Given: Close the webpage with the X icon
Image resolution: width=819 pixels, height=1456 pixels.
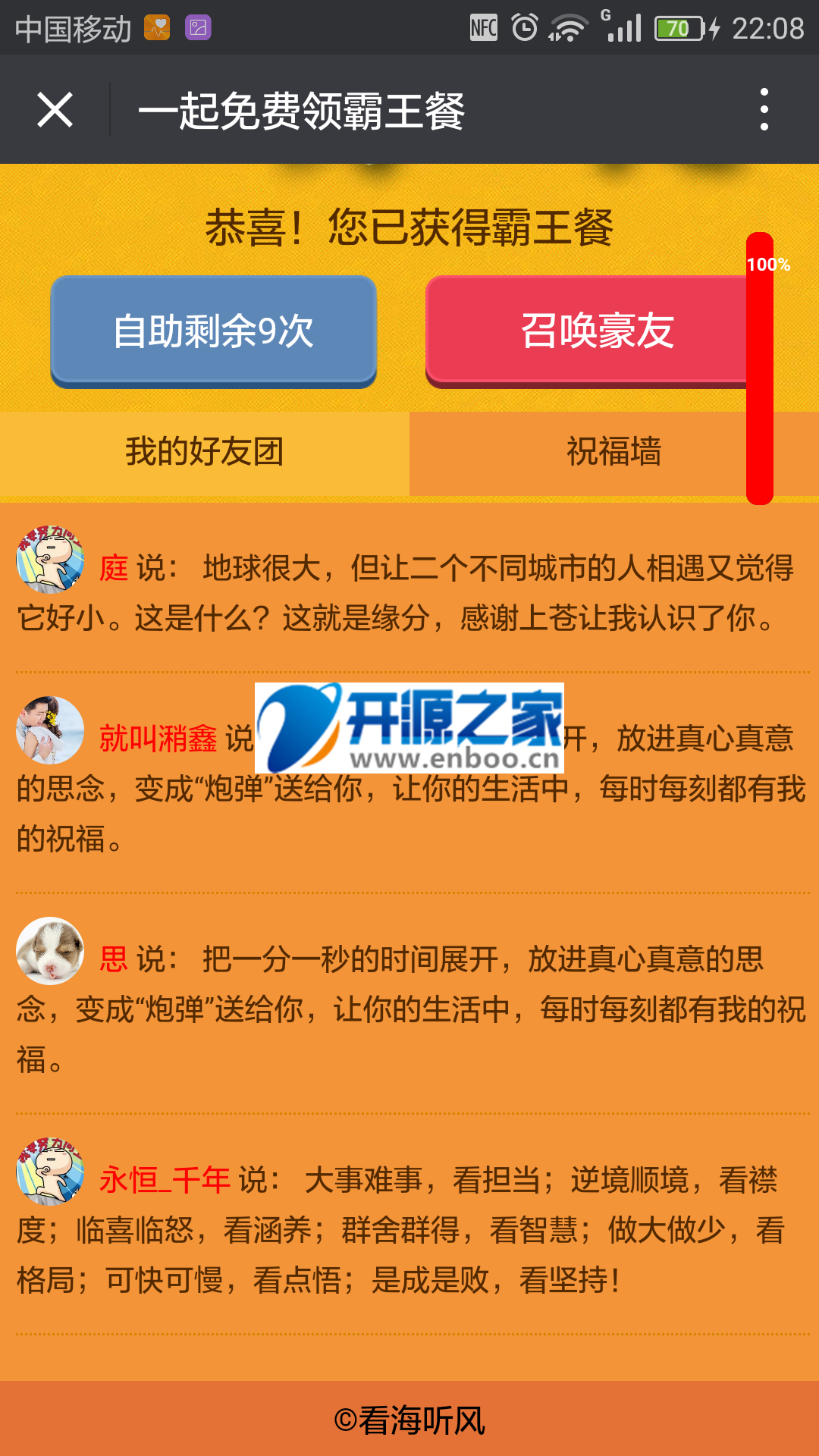Looking at the screenshot, I should [x=55, y=110].
